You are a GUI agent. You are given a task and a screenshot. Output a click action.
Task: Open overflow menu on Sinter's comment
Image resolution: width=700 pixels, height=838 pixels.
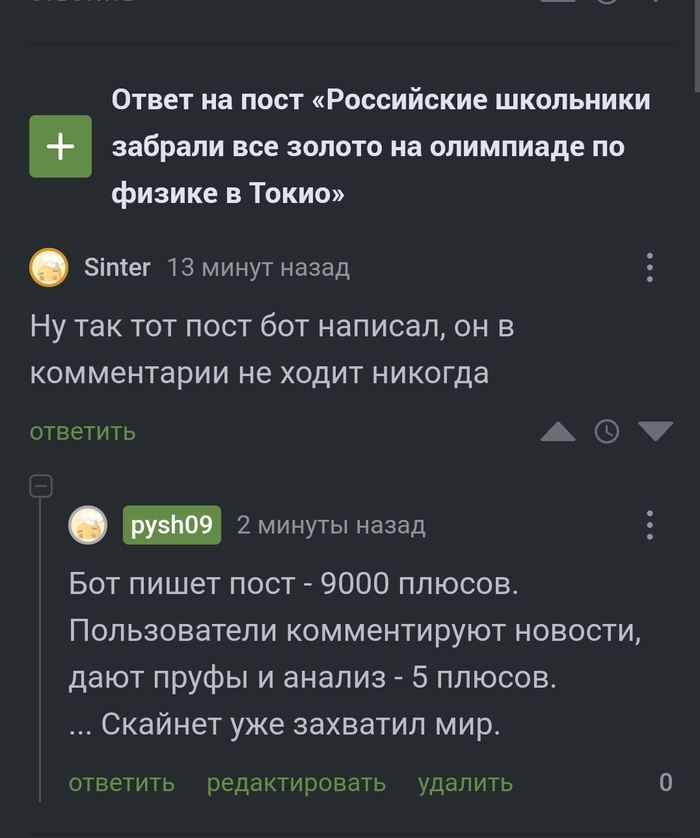[x=650, y=268]
